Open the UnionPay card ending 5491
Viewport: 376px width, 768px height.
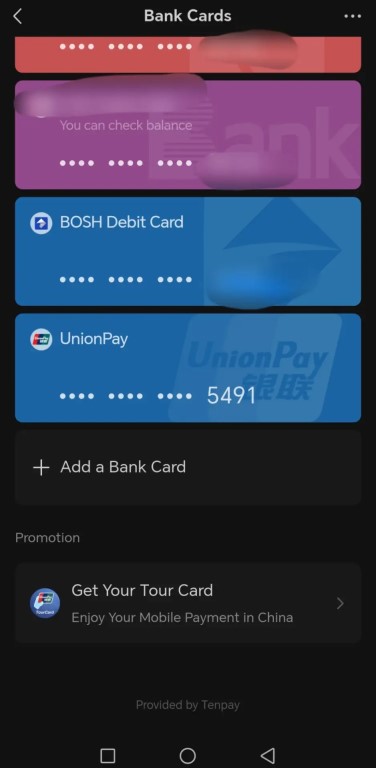pos(188,368)
